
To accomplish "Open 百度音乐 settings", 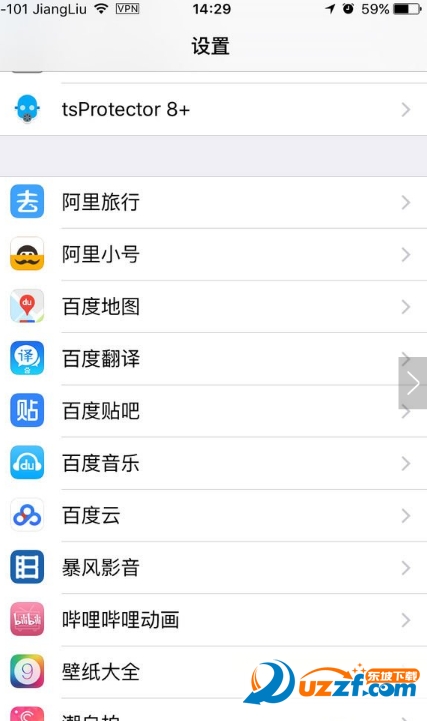I will point(213,463).
